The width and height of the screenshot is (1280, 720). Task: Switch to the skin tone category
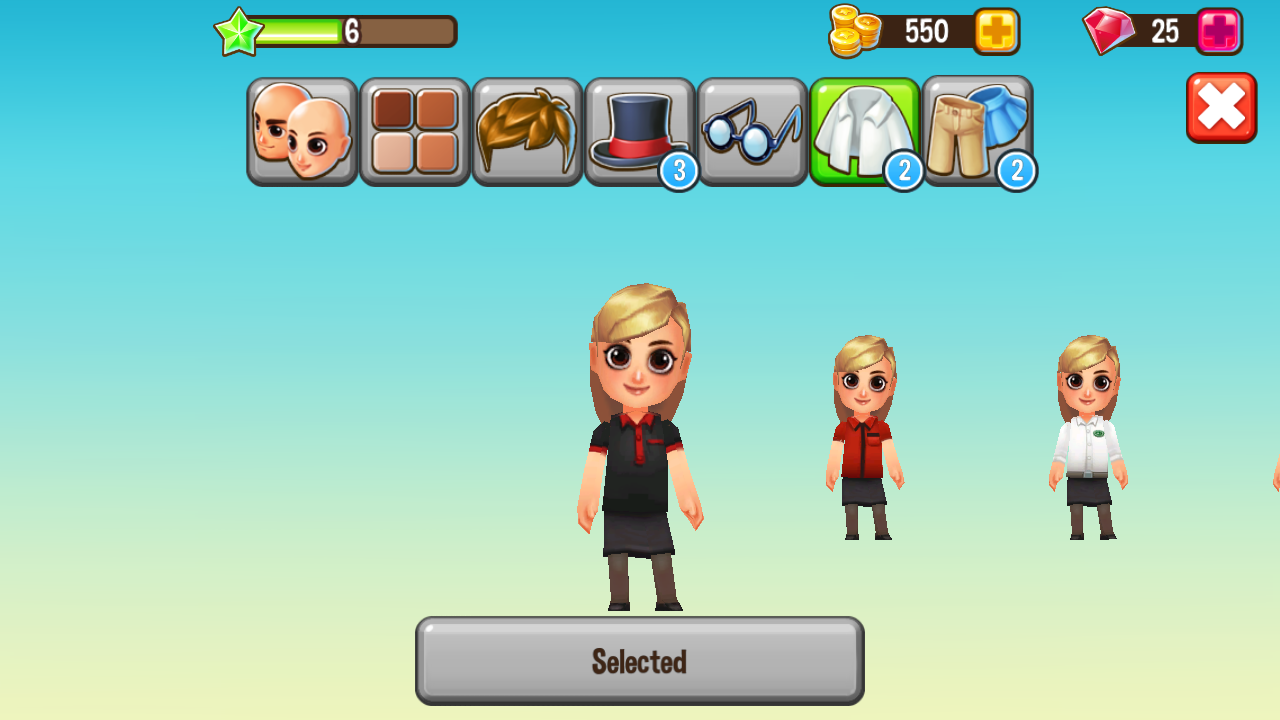pyautogui.click(x=415, y=131)
